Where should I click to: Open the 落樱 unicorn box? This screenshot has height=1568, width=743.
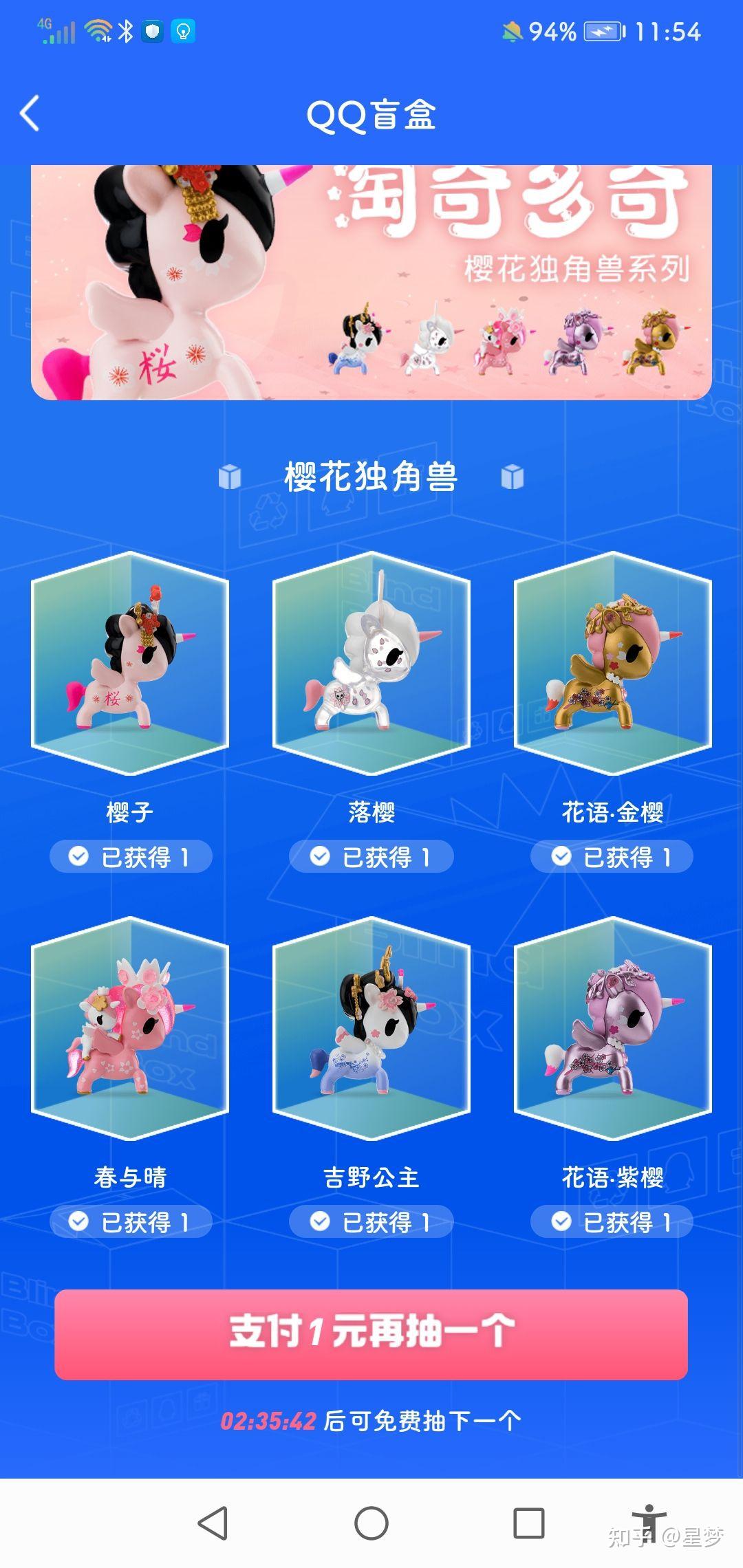click(371, 662)
